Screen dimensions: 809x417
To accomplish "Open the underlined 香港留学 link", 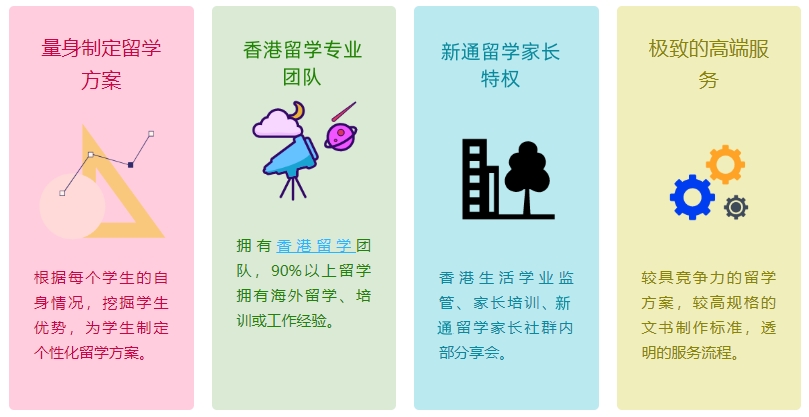I will (313, 245).
